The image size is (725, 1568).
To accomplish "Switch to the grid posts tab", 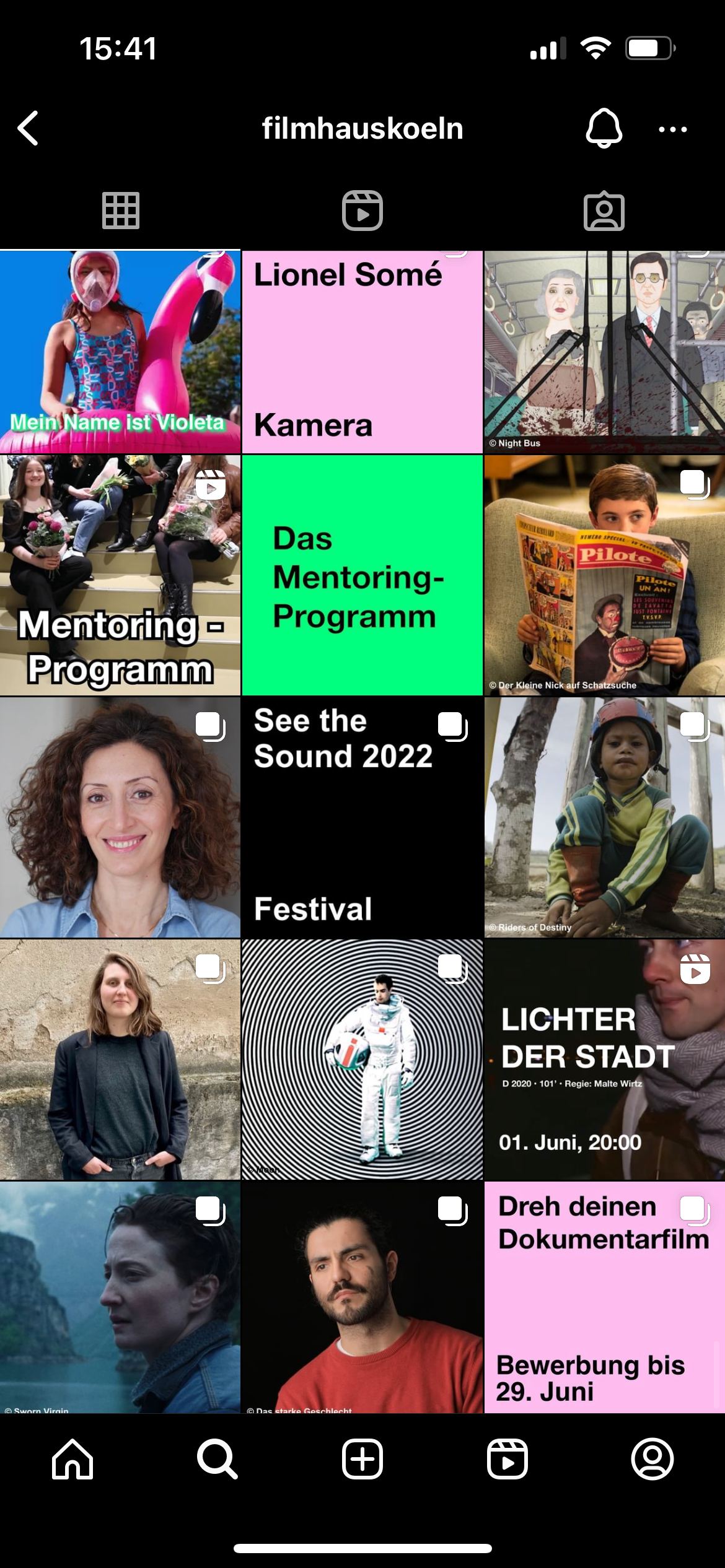I will (x=120, y=211).
